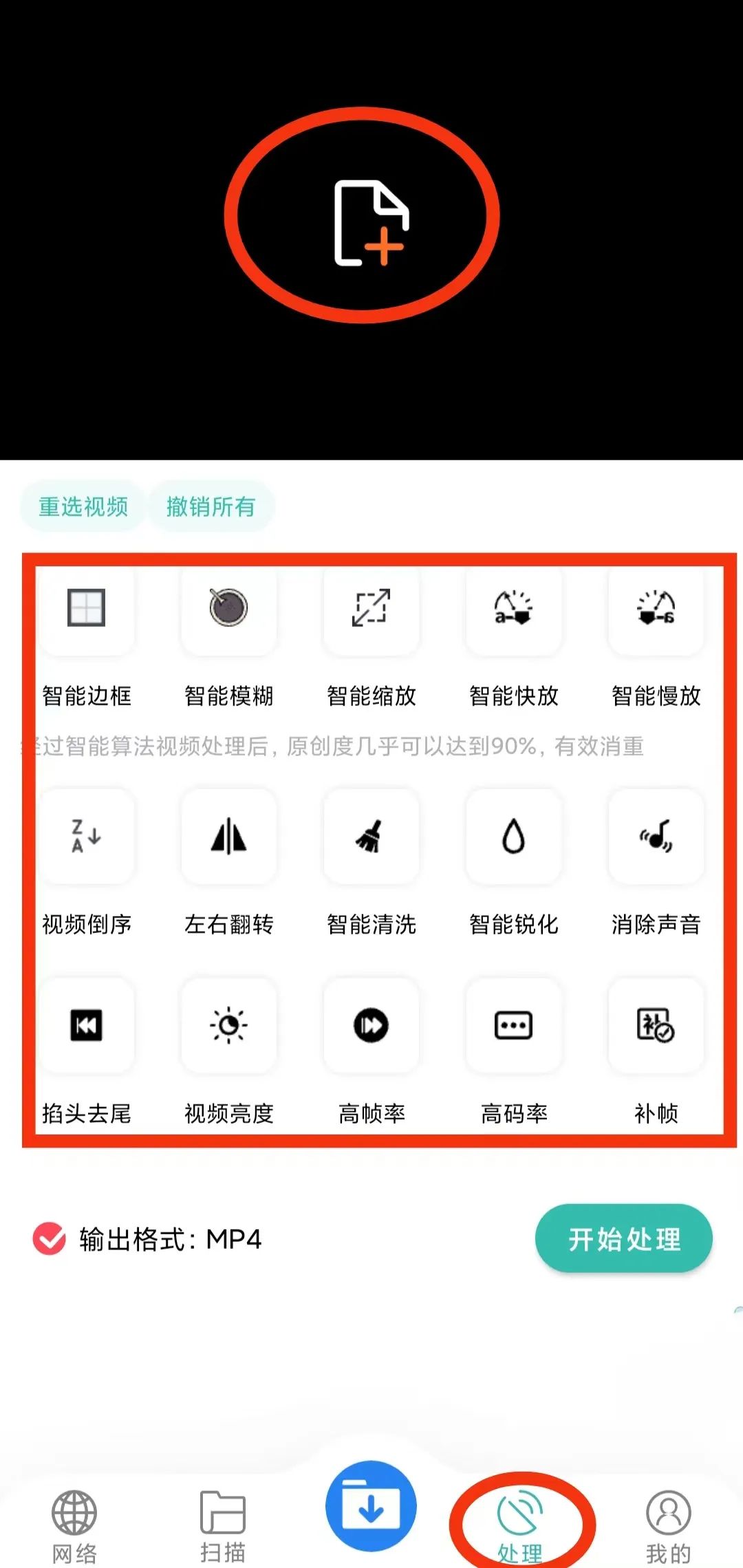The image size is (743, 1568).
Task: Choose the 智能锐化 sharpen tool
Action: [513, 837]
